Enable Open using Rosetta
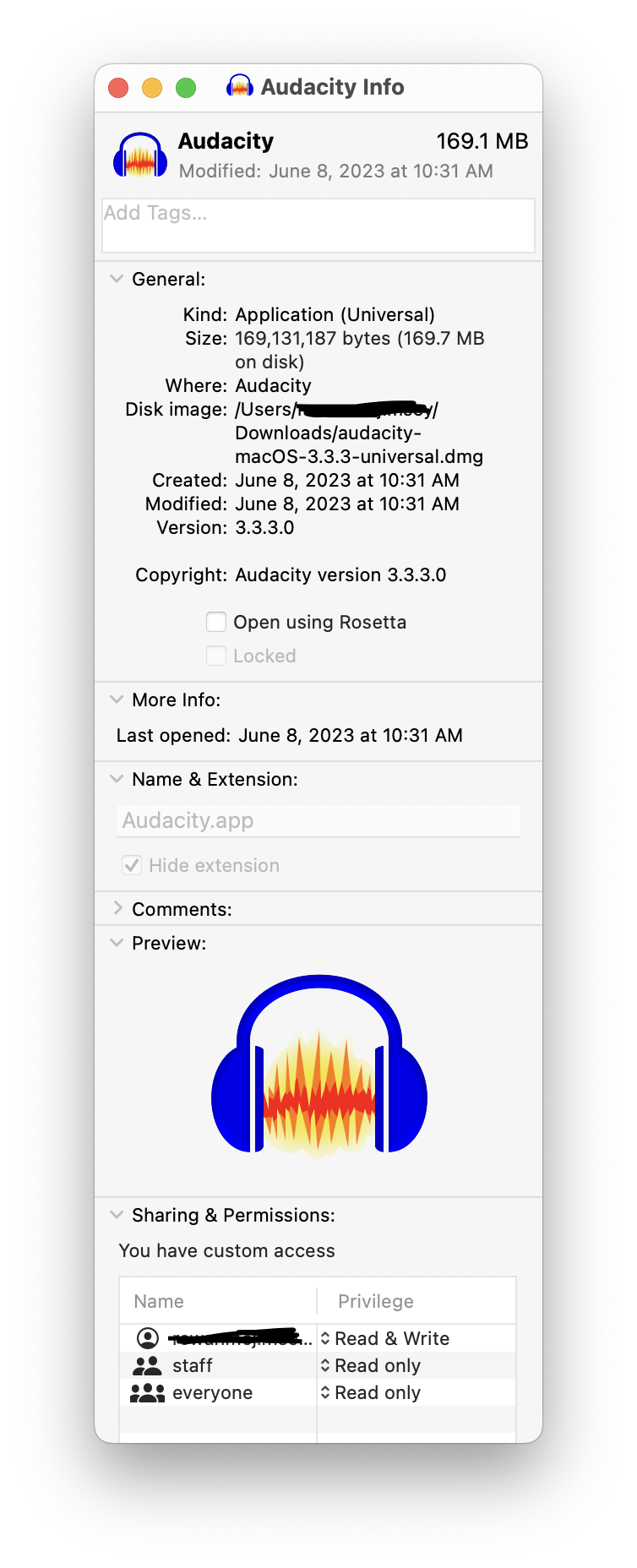Screen dimensions: 637x1568 pyautogui.click(x=216, y=623)
